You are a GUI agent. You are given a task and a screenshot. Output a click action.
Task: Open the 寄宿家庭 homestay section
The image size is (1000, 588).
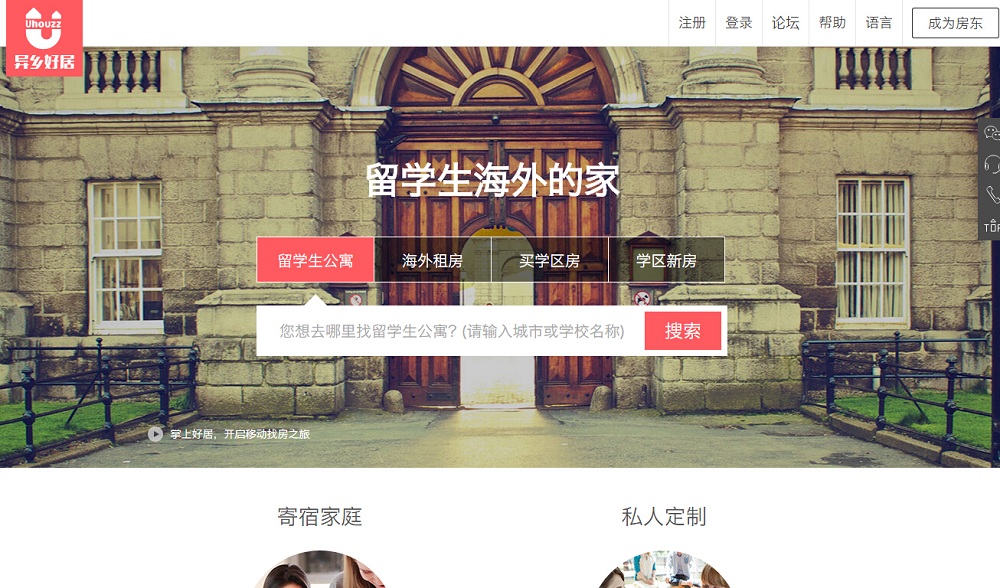click(x=319, y=517)
